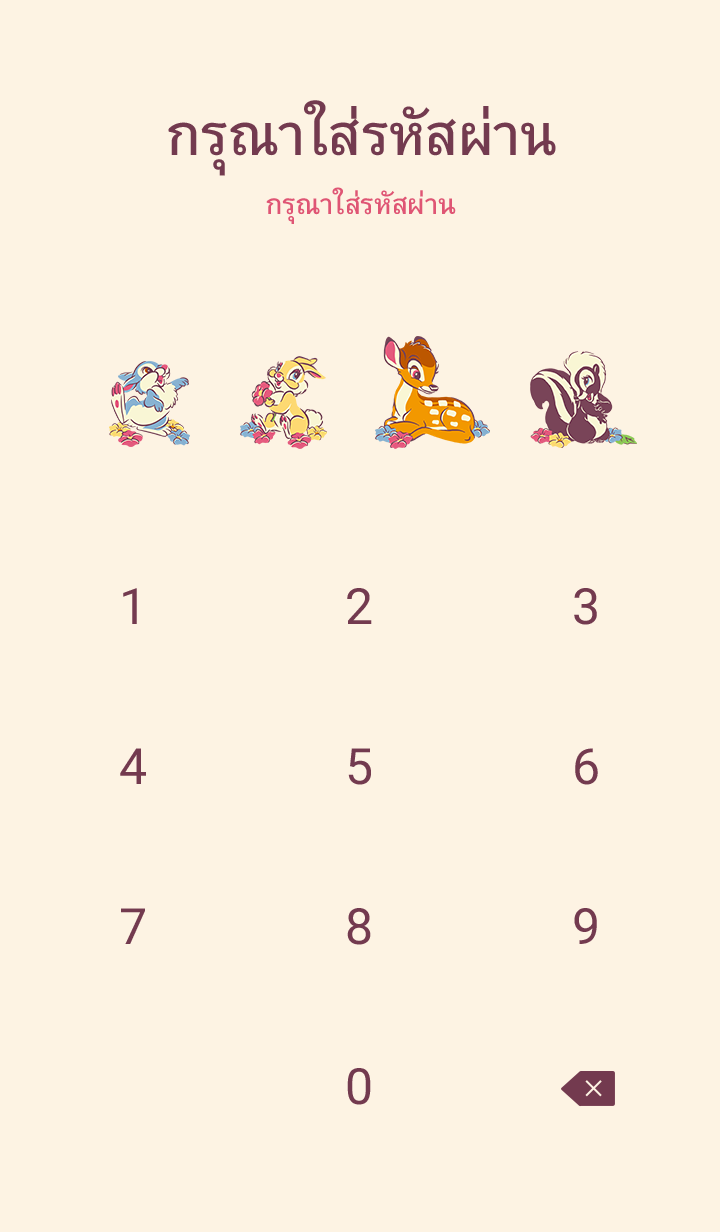Select number 8 on the passcode pad

[x=359, y=927]
